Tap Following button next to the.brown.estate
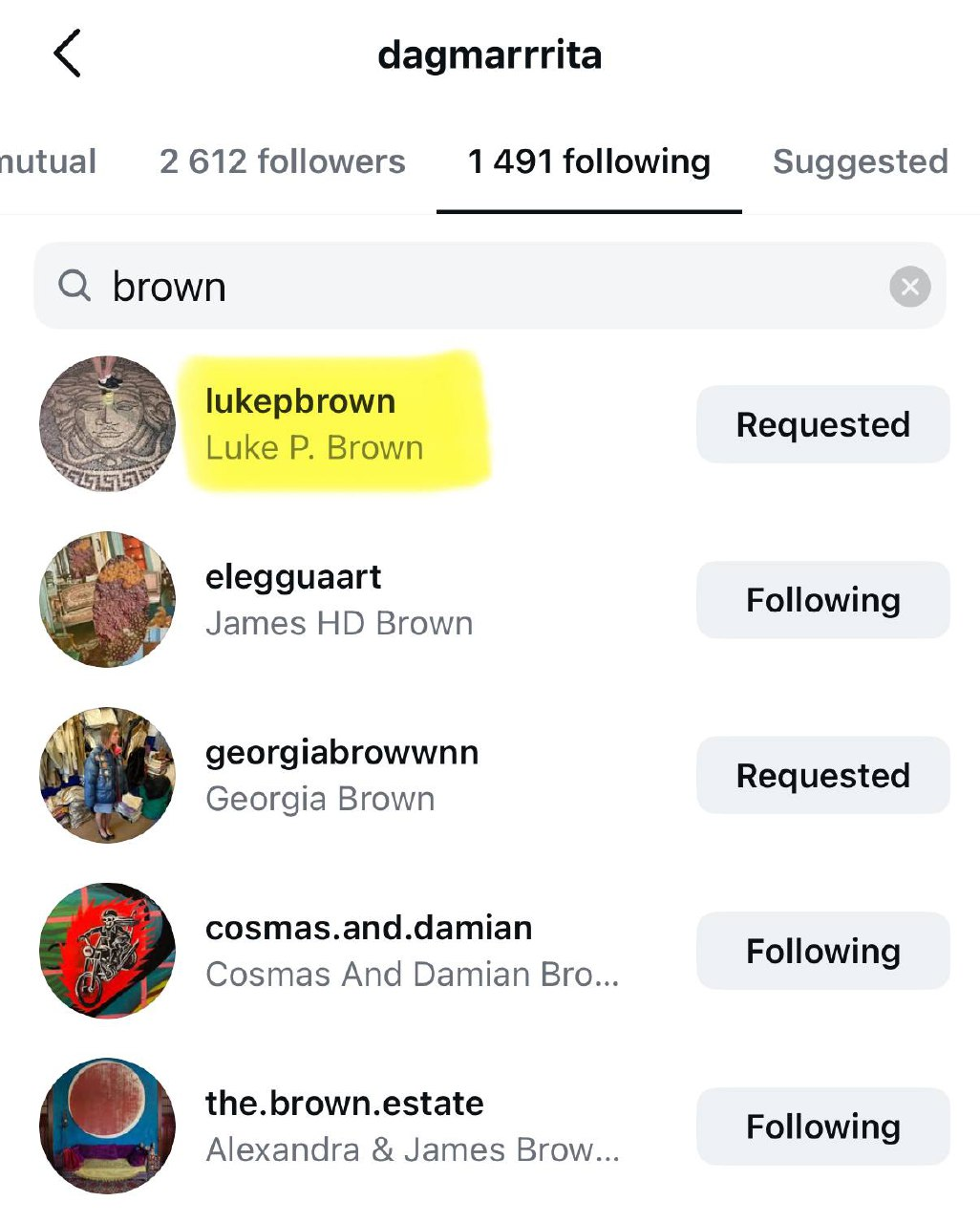This screenshot has height=1223, width=980. pos(822,1126)
